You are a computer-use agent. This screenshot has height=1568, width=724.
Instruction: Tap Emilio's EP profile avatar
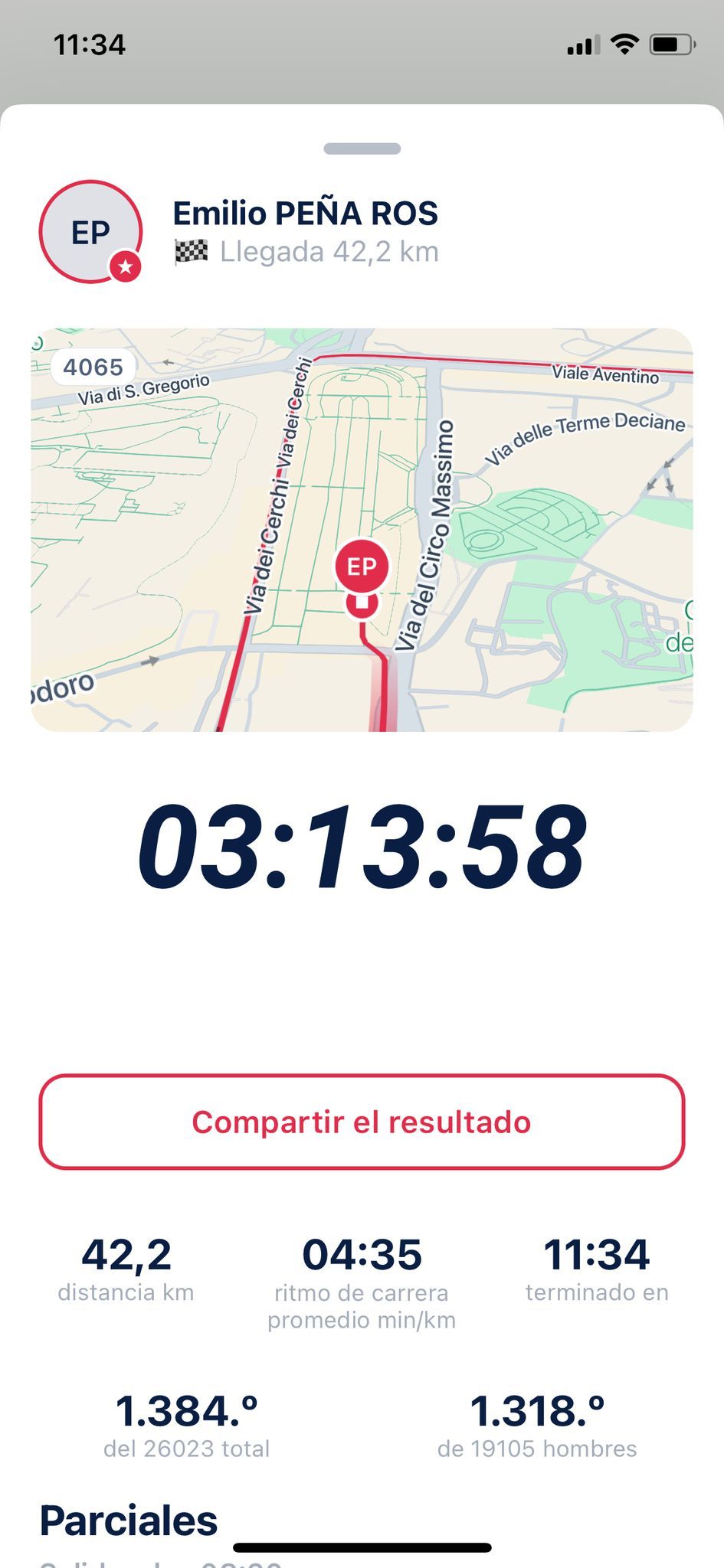click(x=90, y=232)
